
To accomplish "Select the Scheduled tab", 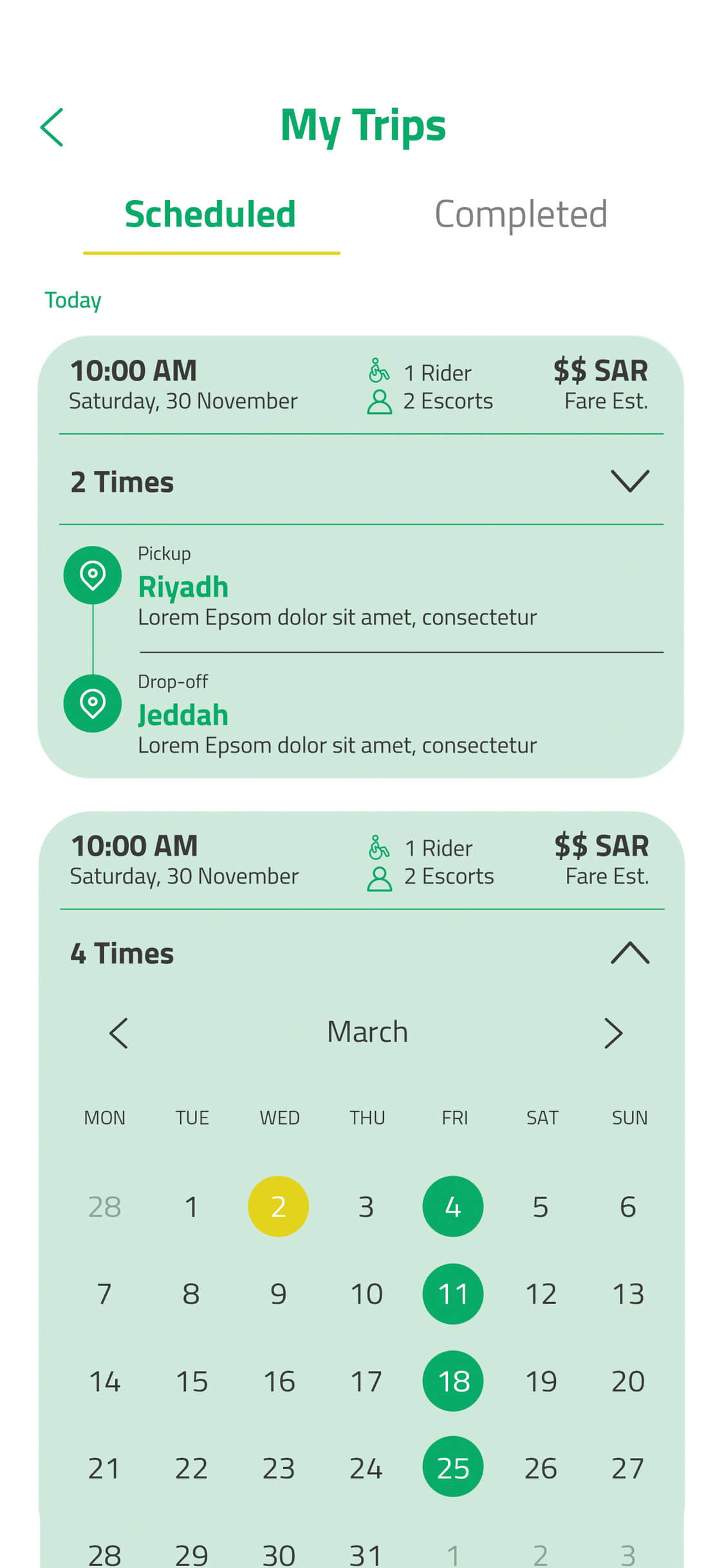I will pyautogui.click(x=210, y=214).
